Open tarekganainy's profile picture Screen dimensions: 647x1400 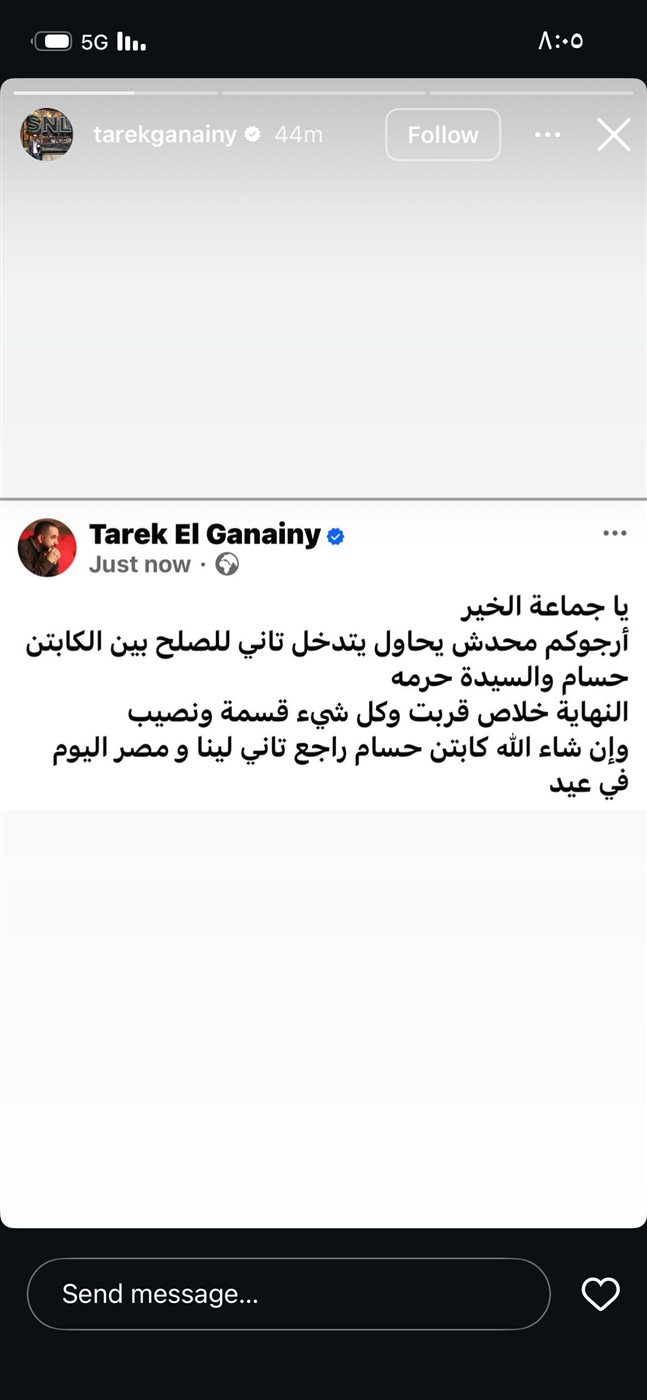click(46, 135)
